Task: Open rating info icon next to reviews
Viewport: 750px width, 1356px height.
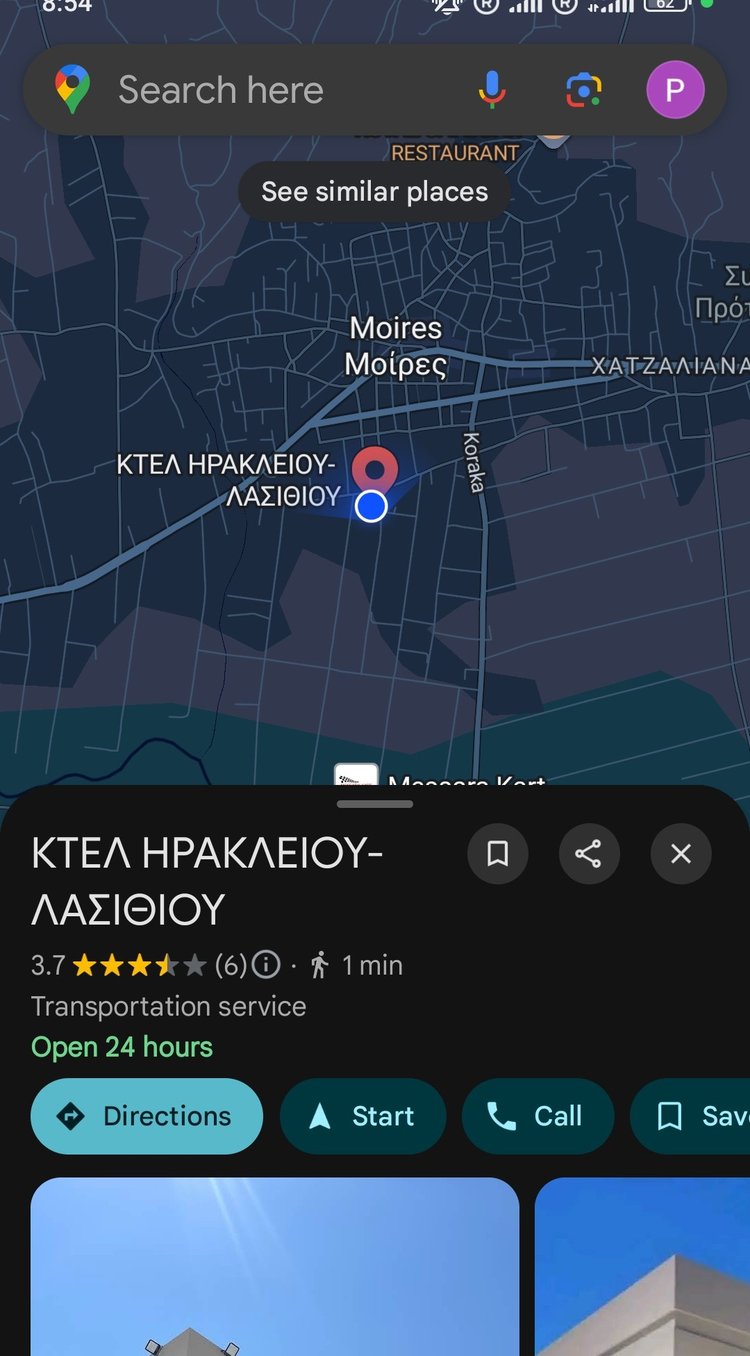Action: (x=266, y=965)
